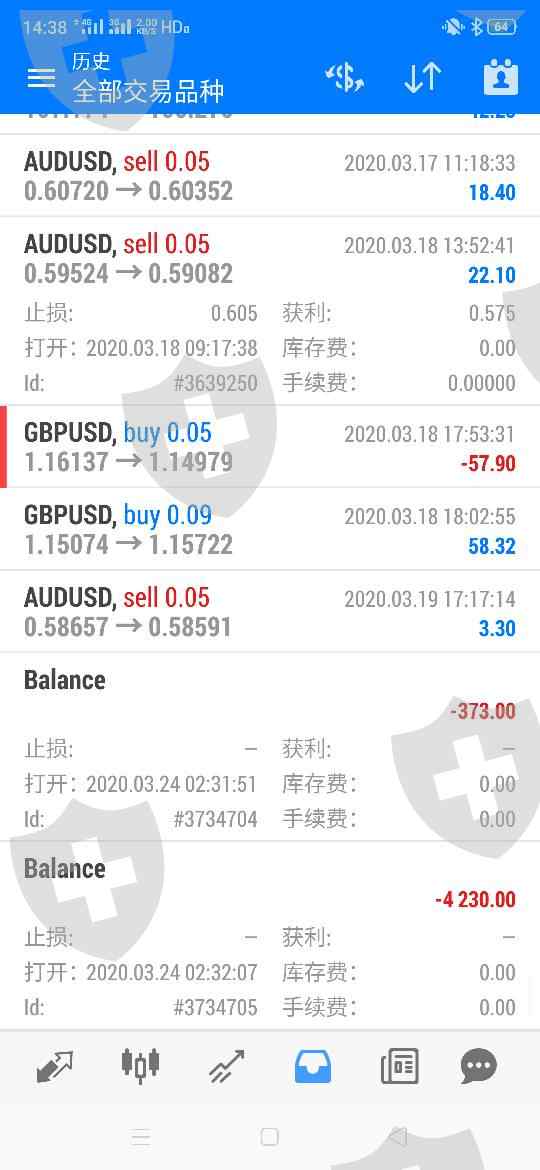540x1170 pixels.
Task: Collapse the Balance entry of -4 230.00
Action: click(270, 936)
